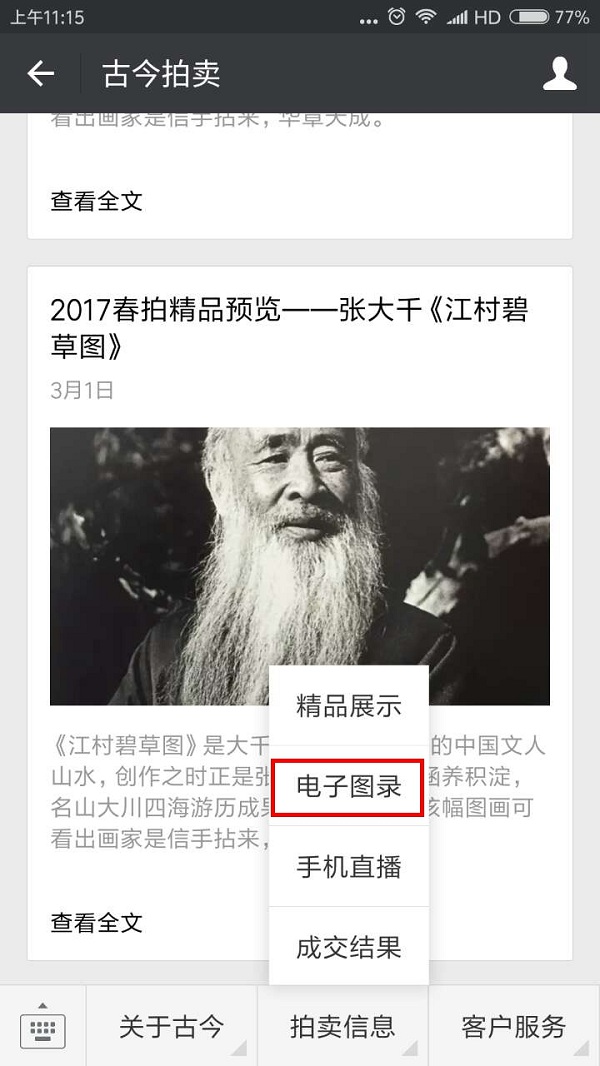Open the account profile icon
The height and width of the screenshot is (1066, 600).
(560, 74)
